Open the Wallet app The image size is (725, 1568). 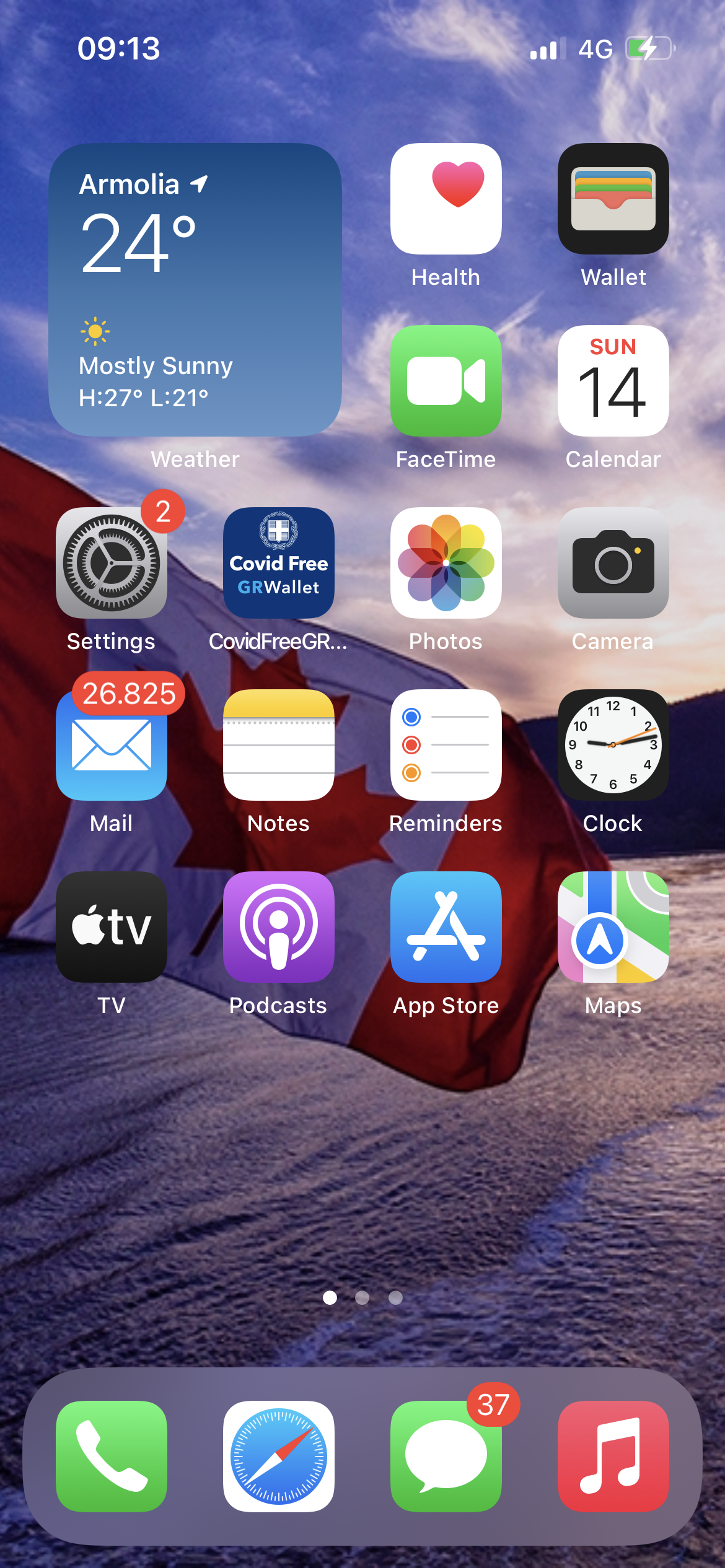(x=613, y=199)
